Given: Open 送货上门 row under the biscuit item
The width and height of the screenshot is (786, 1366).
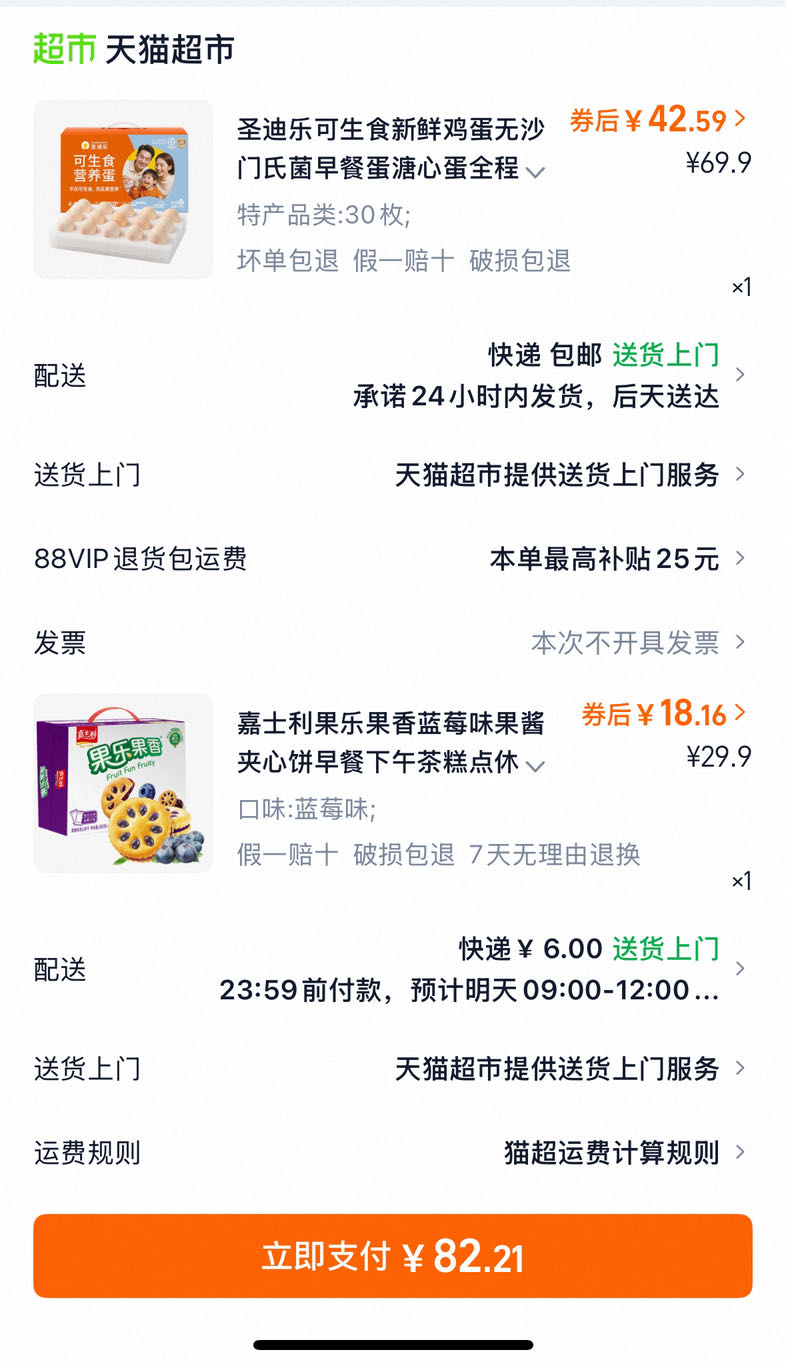Looking at the screenshot, I should pyautogui.click(x=393, y=1069).
